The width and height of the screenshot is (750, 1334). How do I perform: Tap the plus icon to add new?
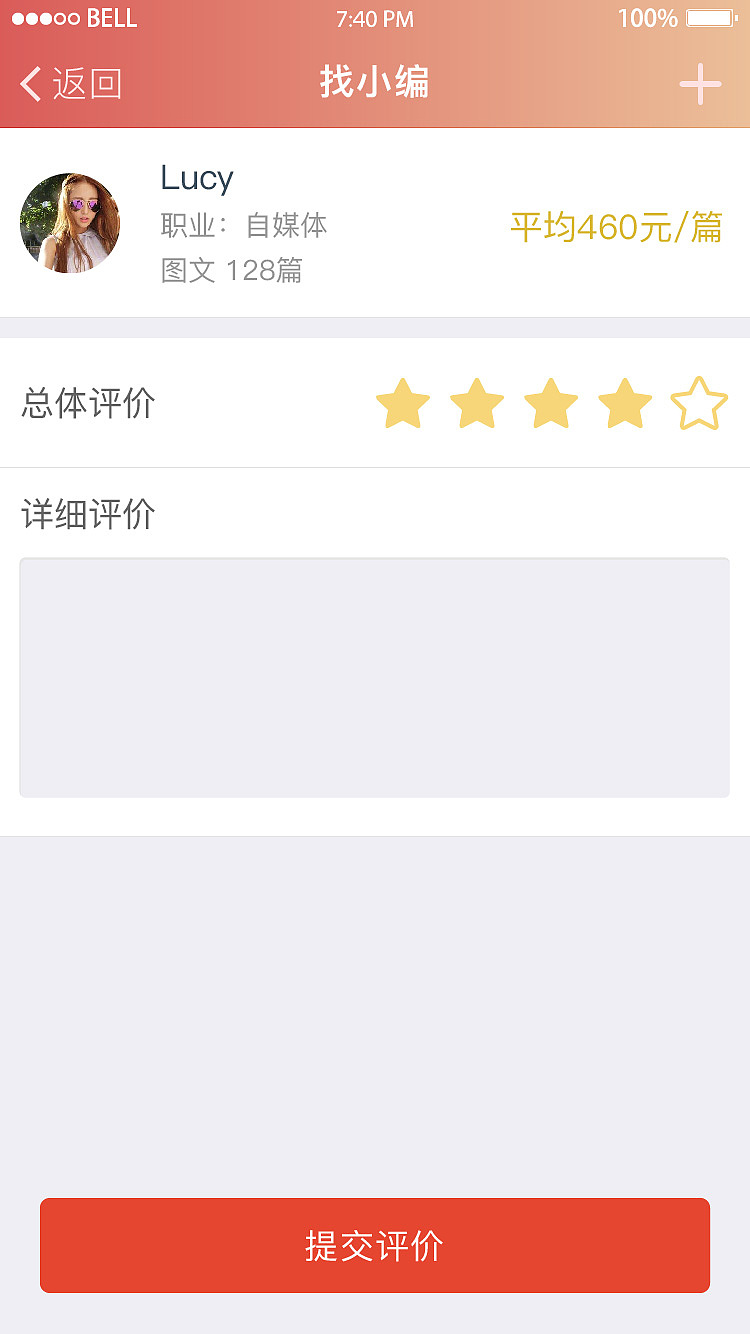click(x=700, y=84)
